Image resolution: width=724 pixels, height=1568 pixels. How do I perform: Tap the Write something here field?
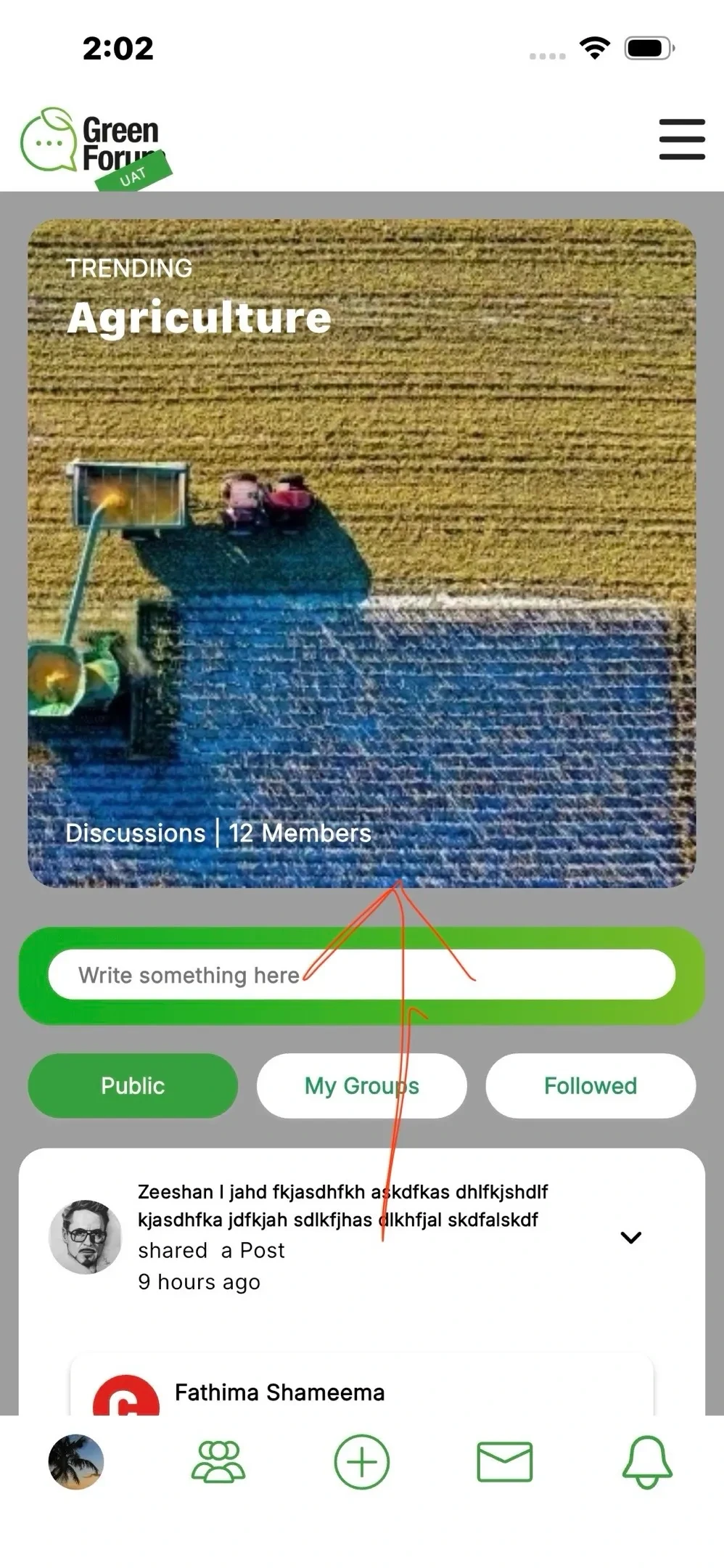click(361, 974)
